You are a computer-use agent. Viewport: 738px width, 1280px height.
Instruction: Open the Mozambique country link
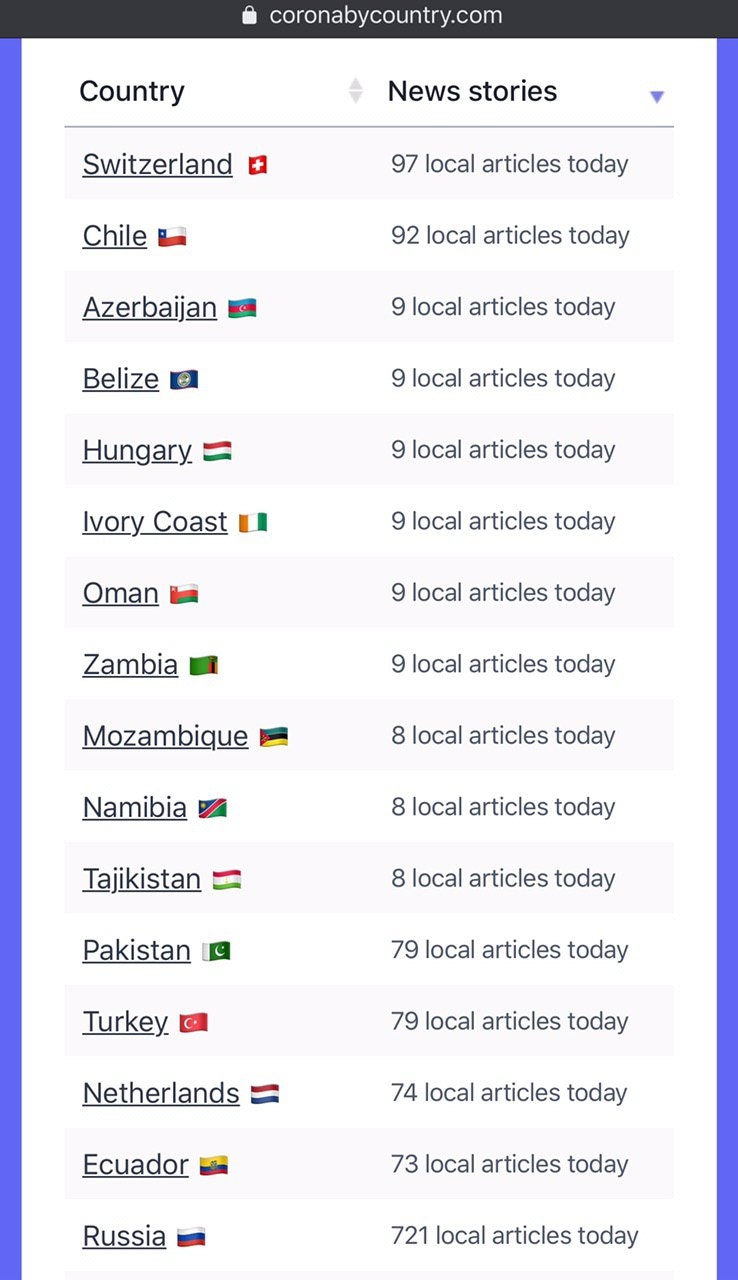pos(165,736)
